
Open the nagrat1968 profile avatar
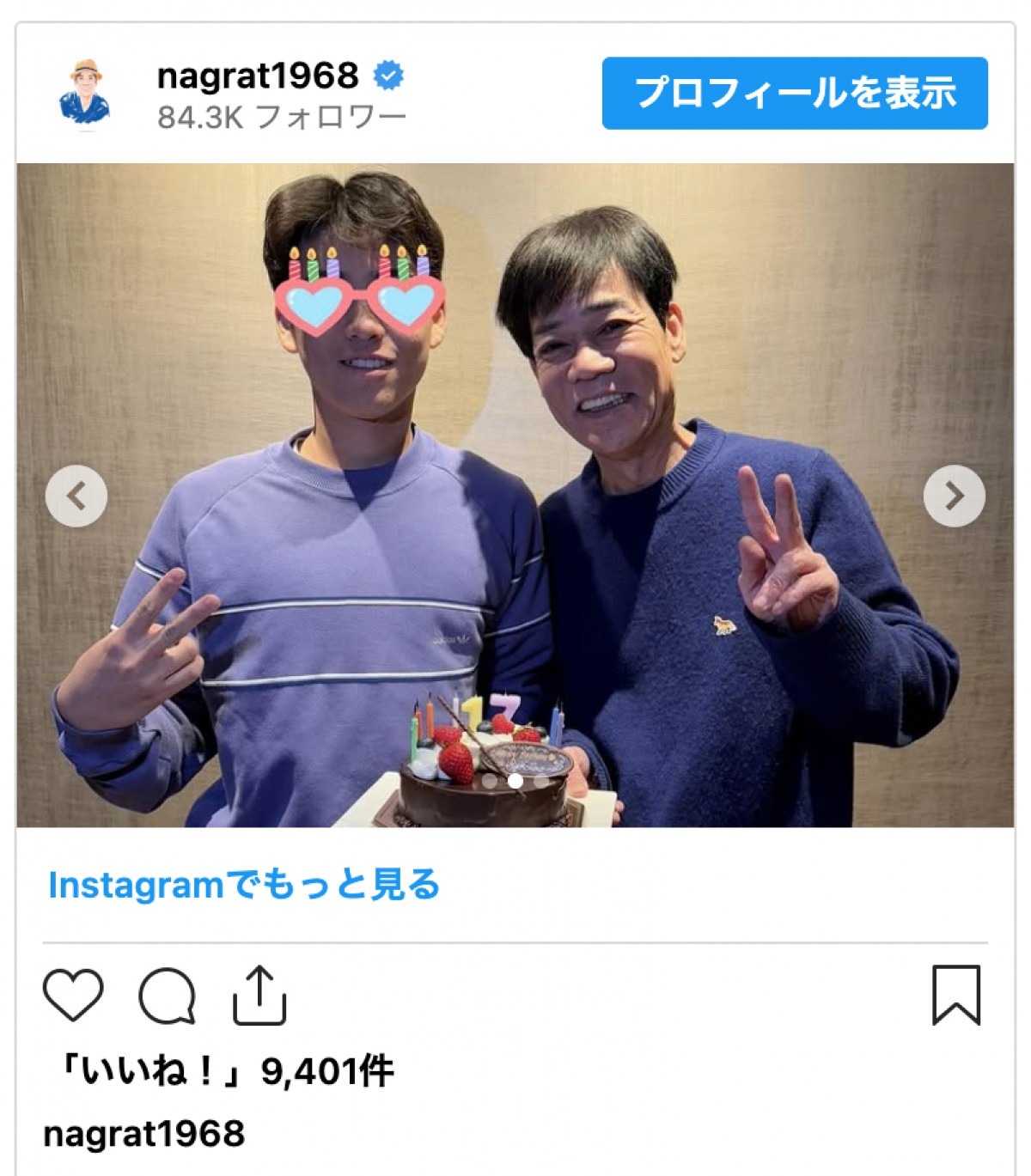[x=85, y=94]
